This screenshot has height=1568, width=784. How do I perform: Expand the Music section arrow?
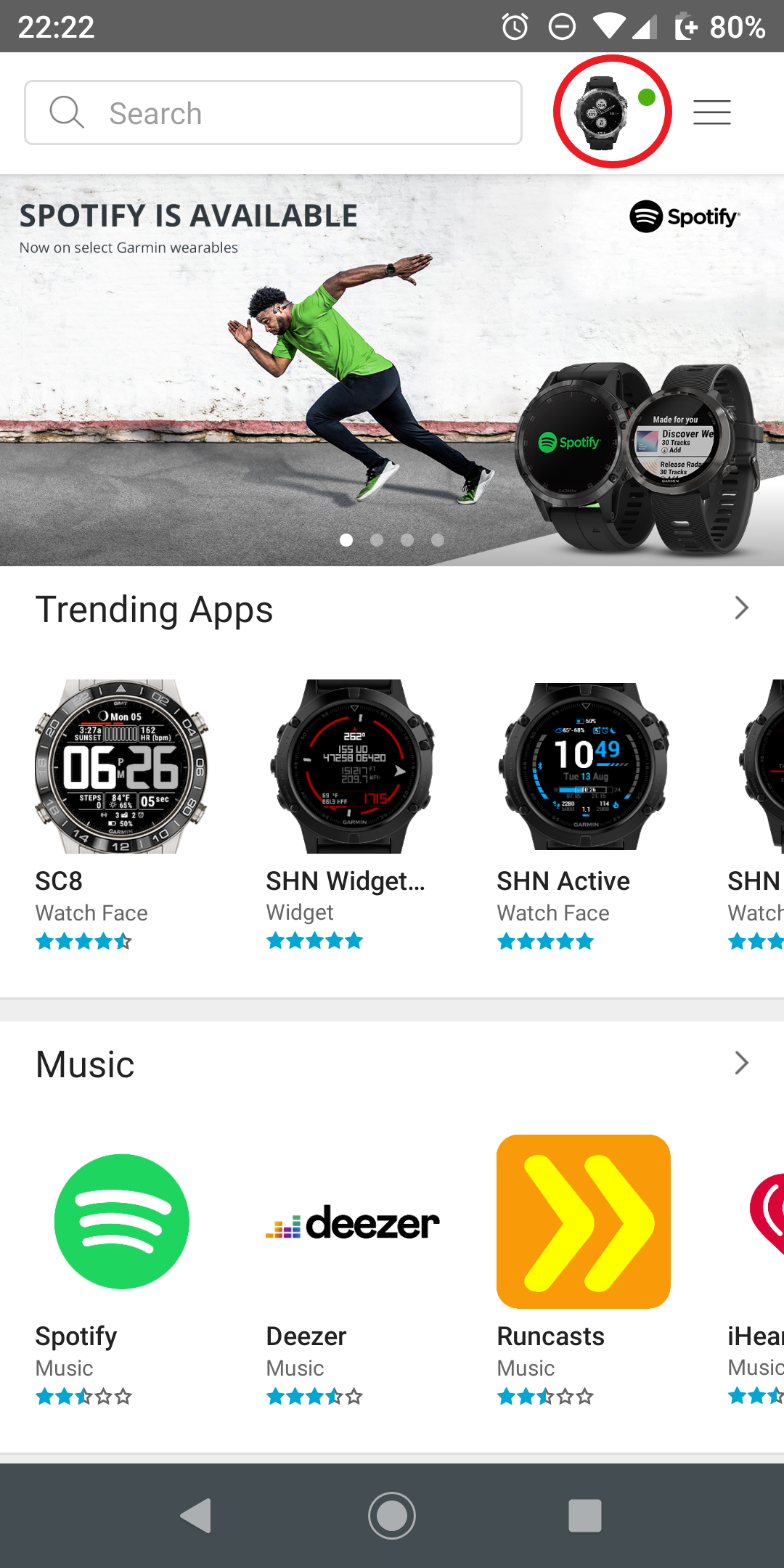[740, 1063]
